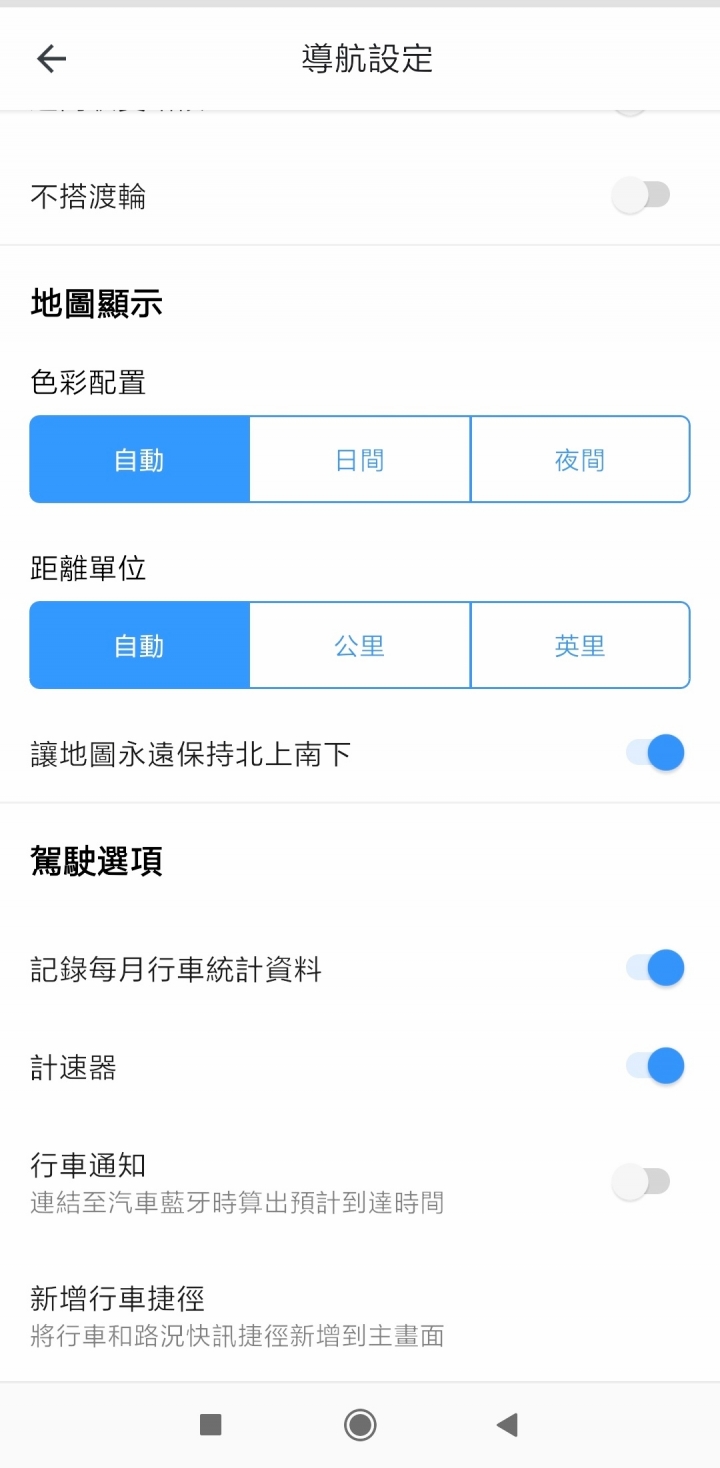Open 新增行車捷徑
Screen dimensions: 720x1468
236,1316
